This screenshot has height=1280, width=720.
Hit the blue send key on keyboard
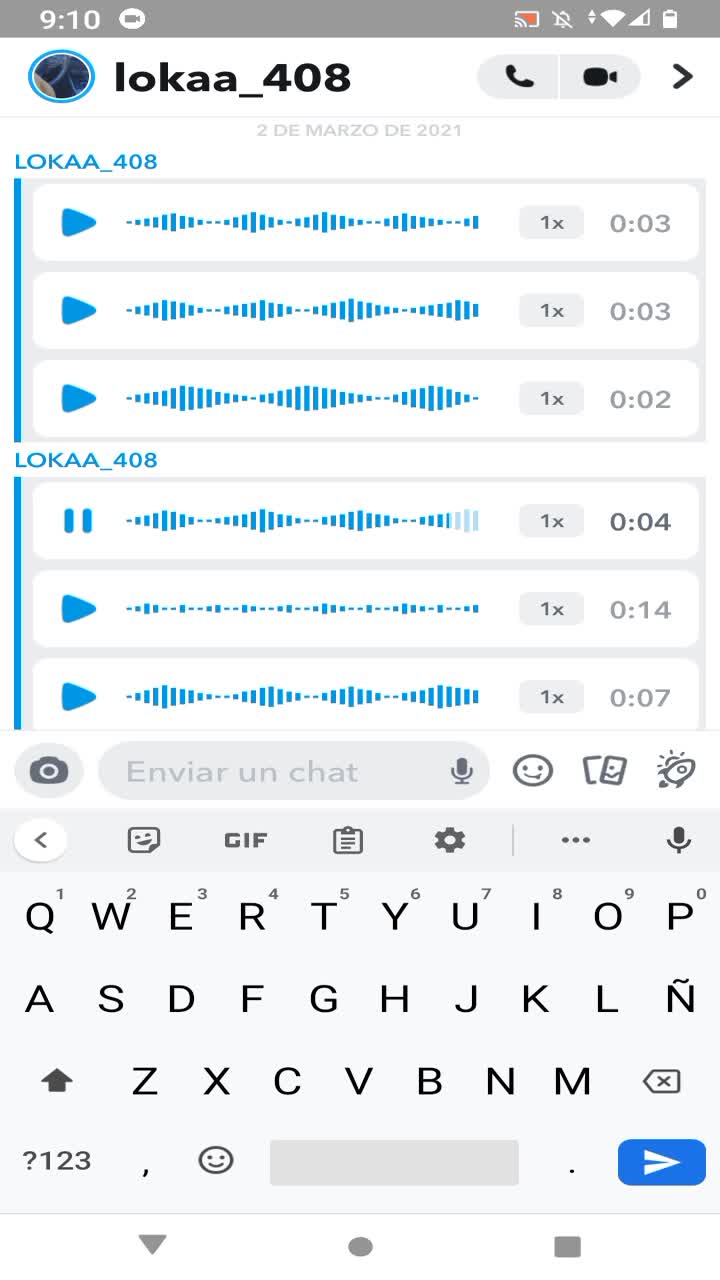pos(661,1161)
